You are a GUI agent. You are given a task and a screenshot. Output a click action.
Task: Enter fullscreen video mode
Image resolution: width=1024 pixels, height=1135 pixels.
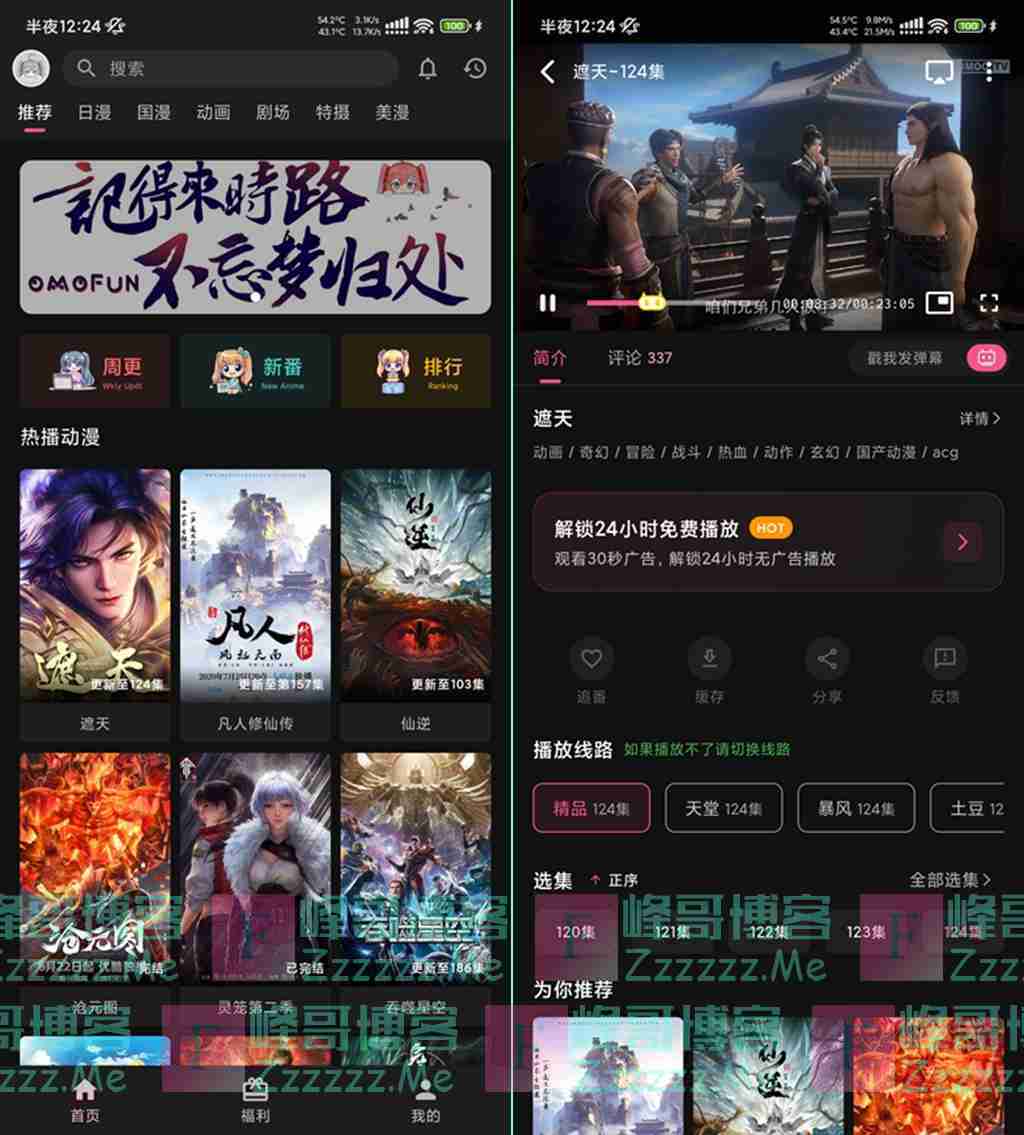click(988, 302)
